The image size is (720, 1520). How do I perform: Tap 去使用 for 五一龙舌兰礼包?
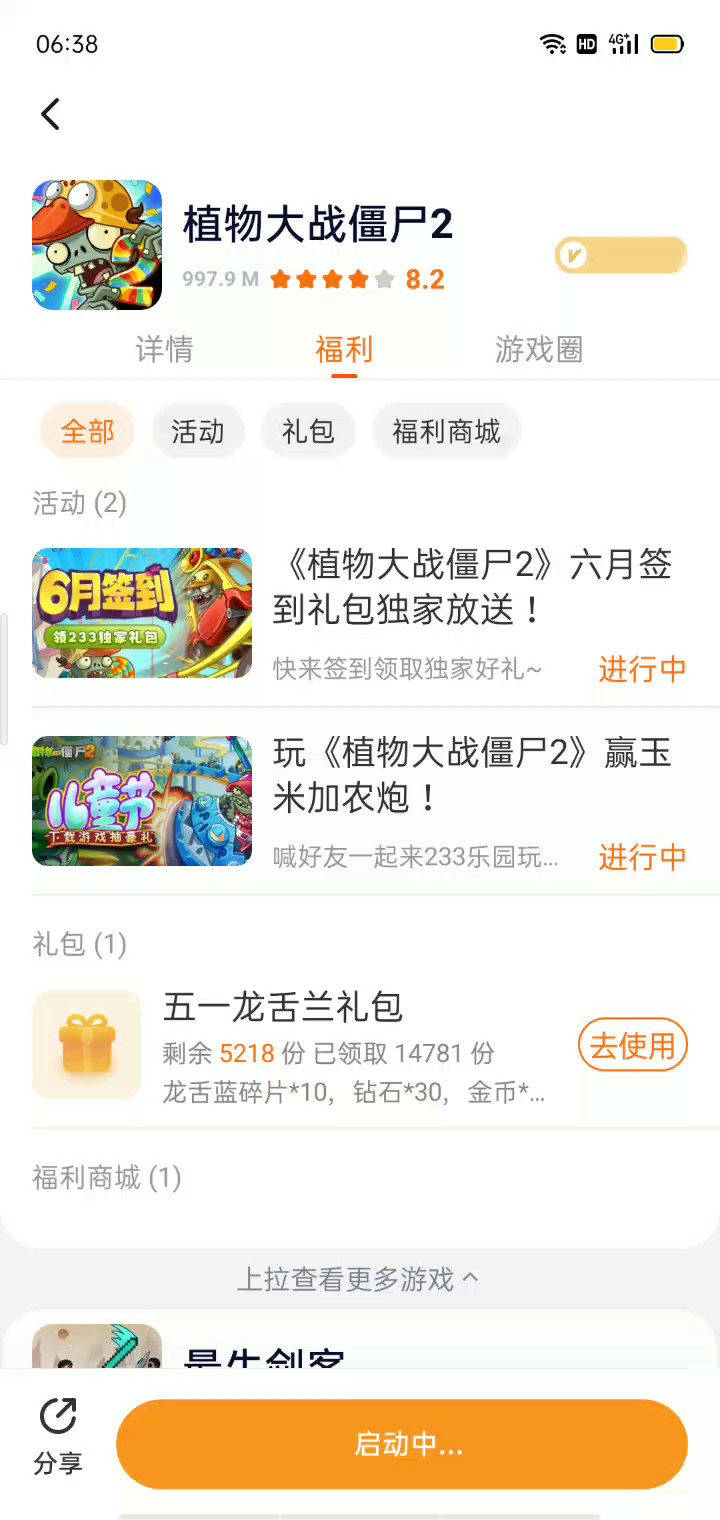click(x=632, y=1046)
